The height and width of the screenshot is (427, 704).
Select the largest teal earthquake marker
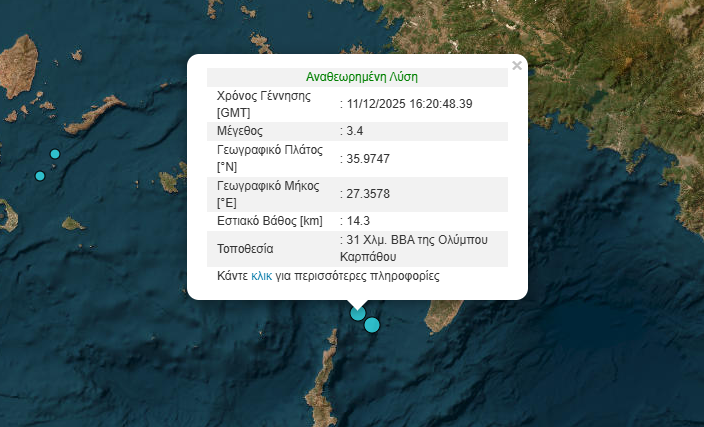372,324
